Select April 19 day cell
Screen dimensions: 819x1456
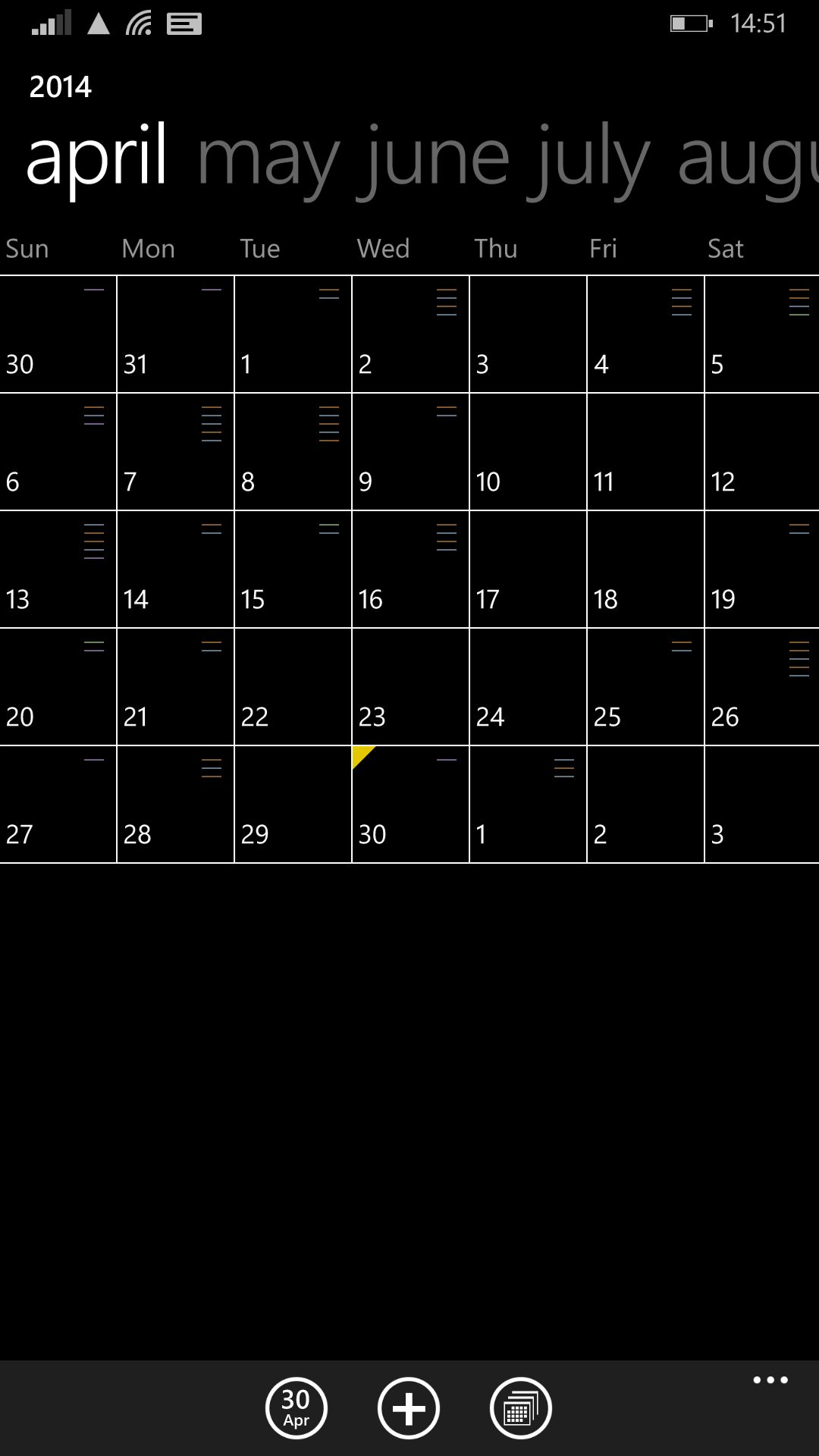(762, 569)
